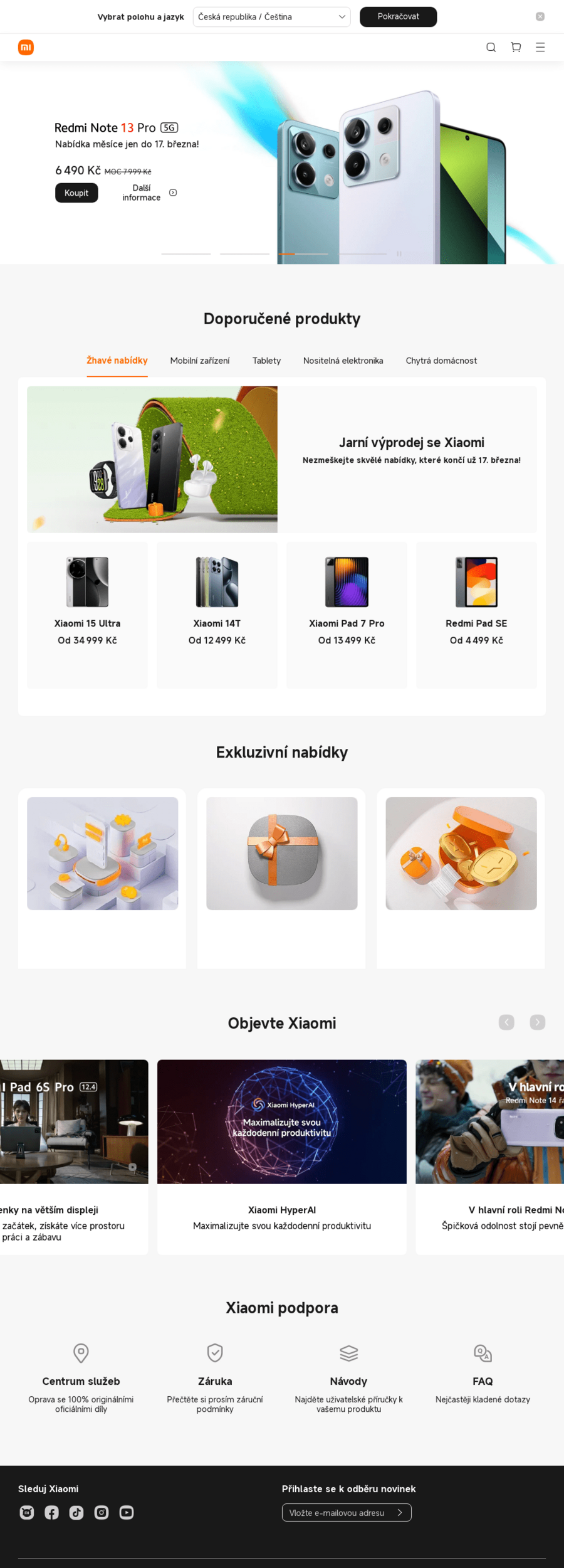Switch to the Tablety tab
The height and width of the screenshot is (1568, 564).
[266, 361]
